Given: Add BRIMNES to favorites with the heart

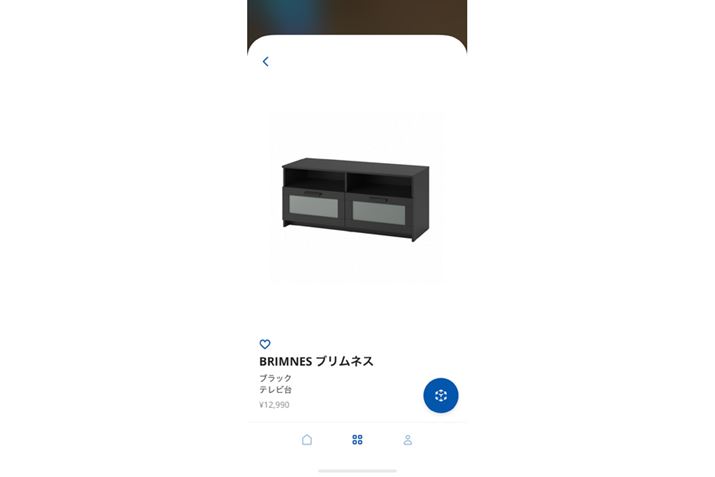Looking at the screenshot, I should click(265, 344).
